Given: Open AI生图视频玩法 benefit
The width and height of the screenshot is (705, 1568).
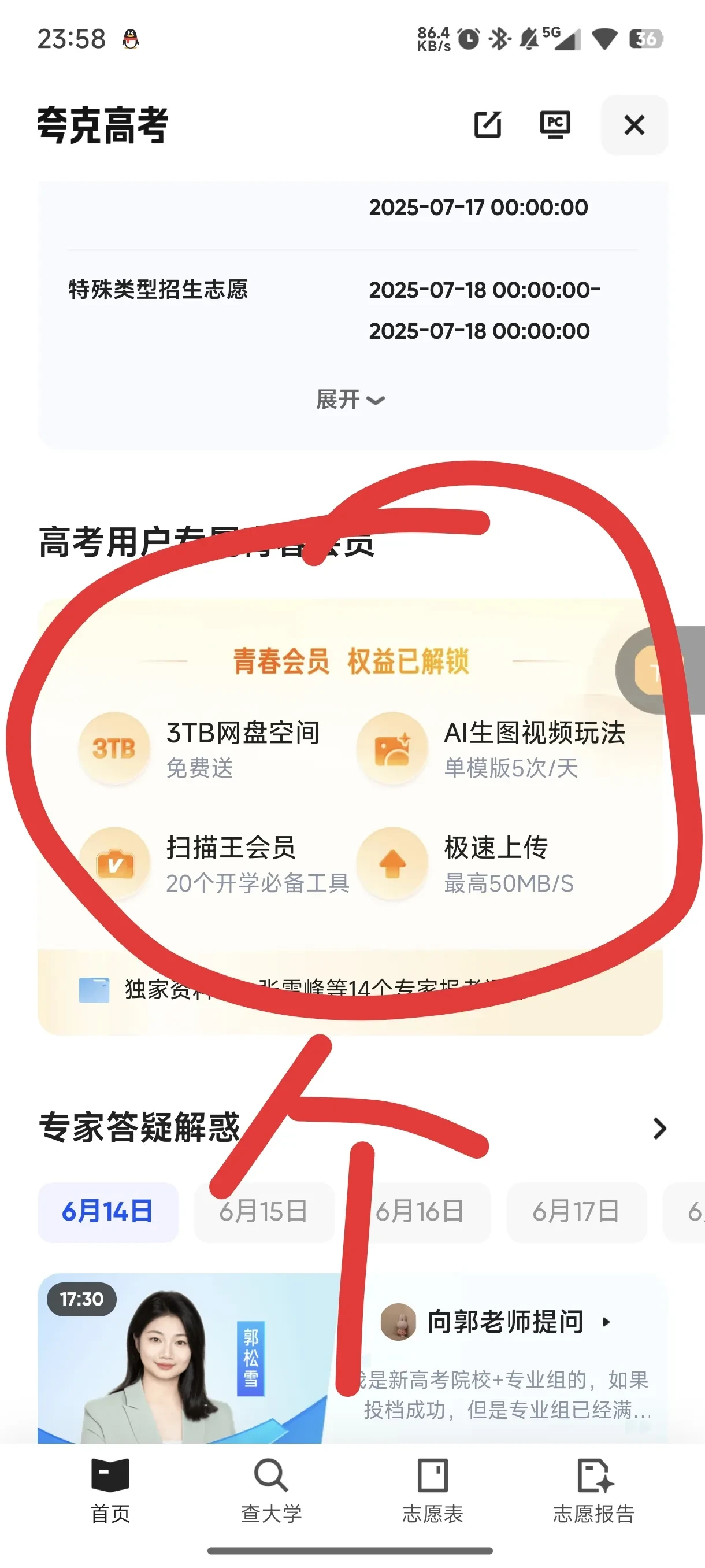Looking at the screenshot, I should 493,749.
